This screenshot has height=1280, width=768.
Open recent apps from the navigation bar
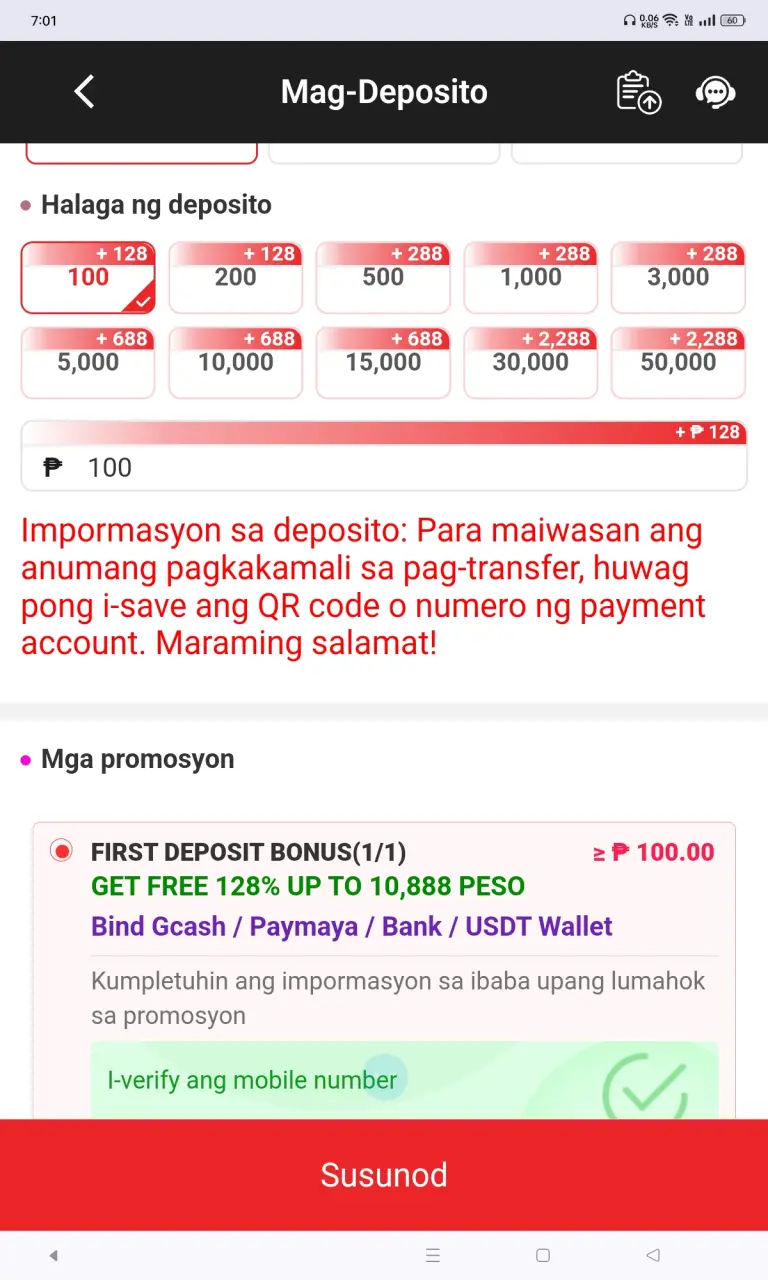point(433,1255)
